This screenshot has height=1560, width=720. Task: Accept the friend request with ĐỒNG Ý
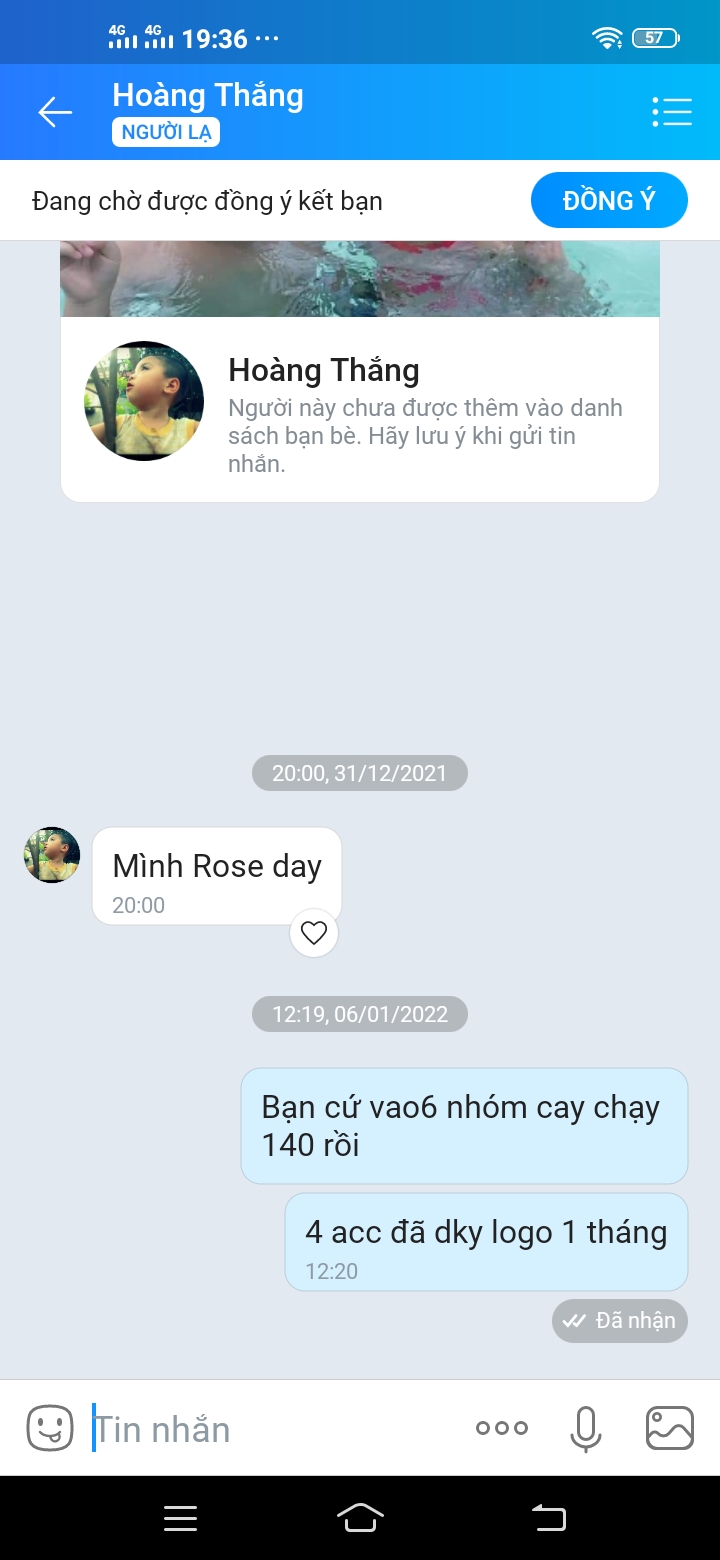pos(608,201)
